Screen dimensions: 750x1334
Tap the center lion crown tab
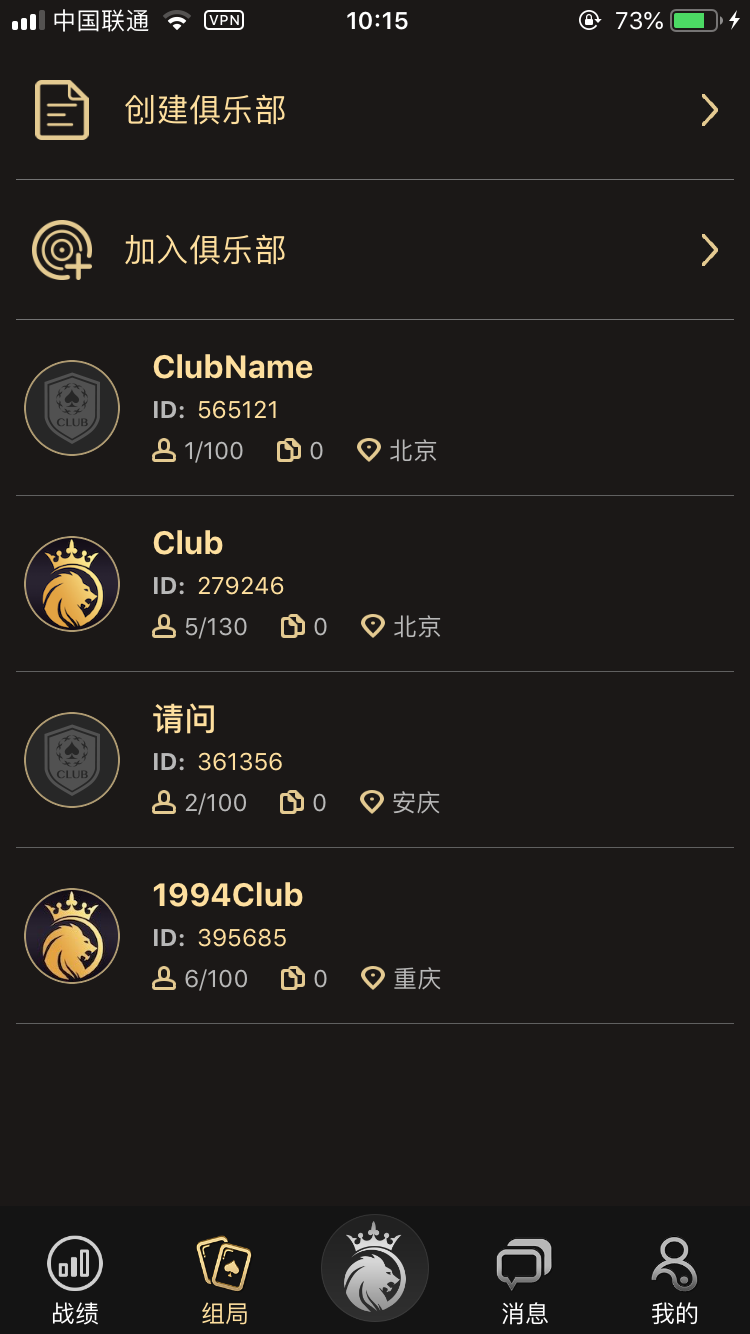coord(375,1268)
